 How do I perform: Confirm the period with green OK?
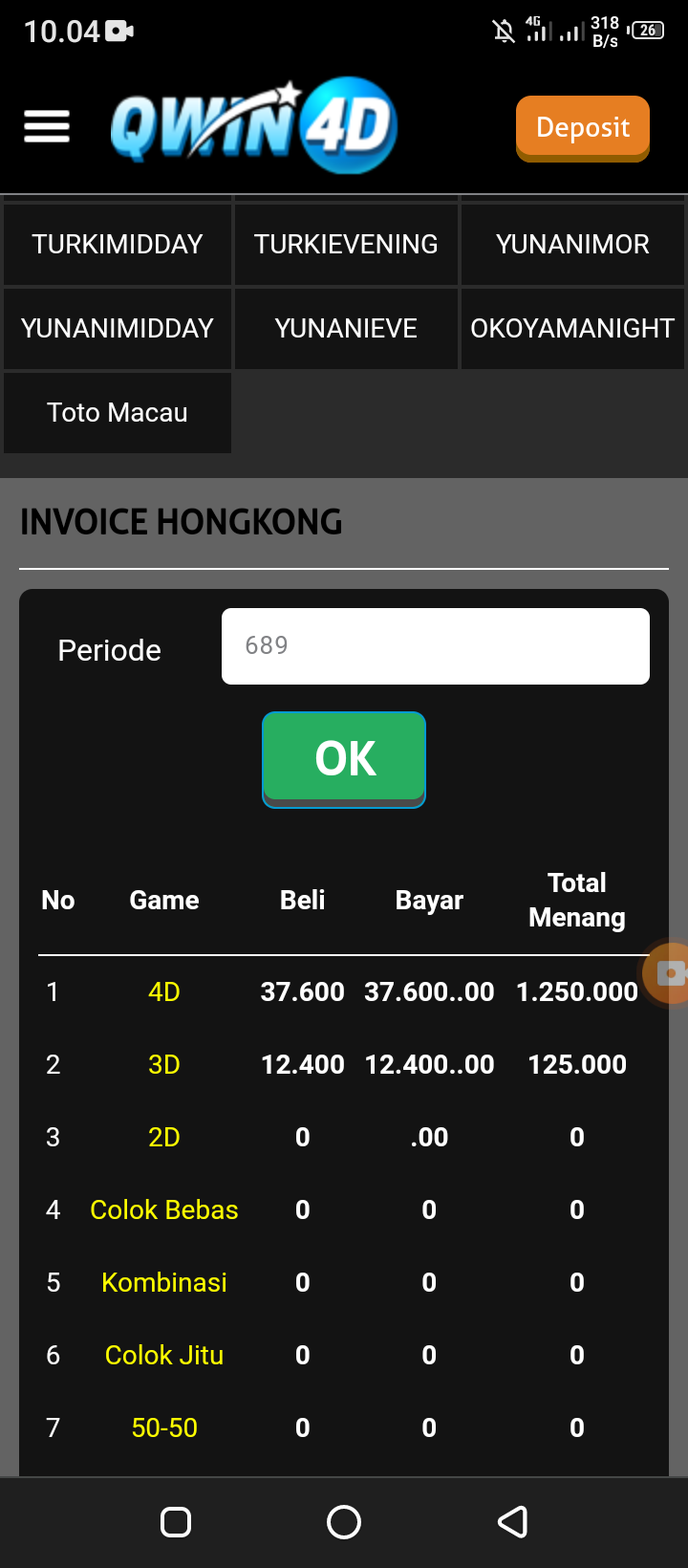[344, 759]
